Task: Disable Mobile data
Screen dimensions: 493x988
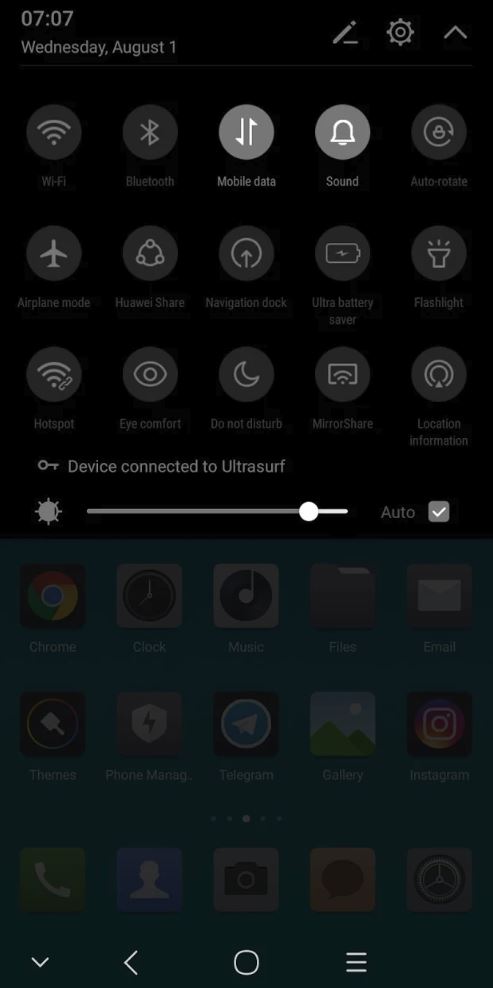Action: [x=246, y=132]
